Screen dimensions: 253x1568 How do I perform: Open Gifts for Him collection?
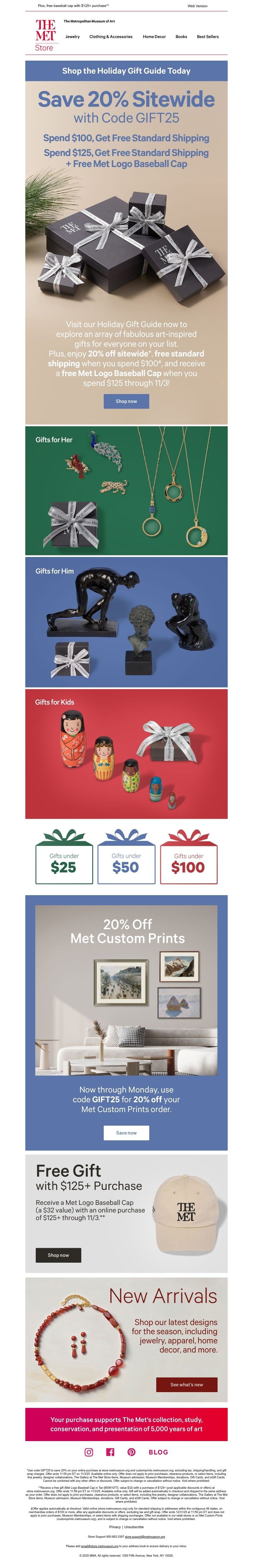(x=126, y=621)
